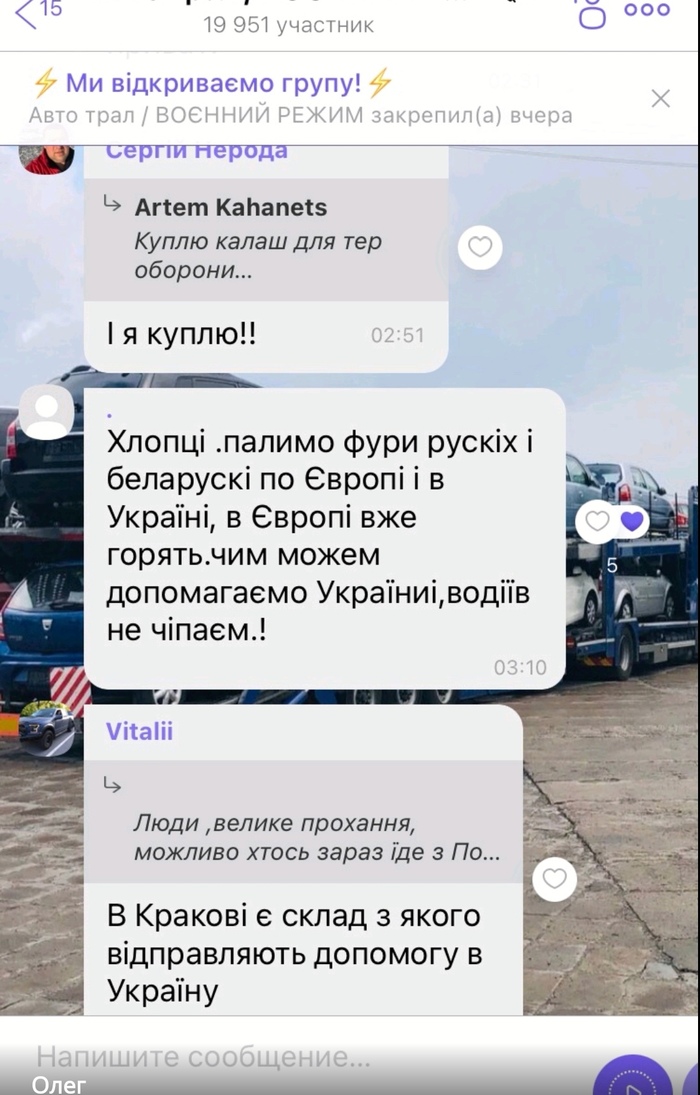Dismiss the pinned message banner
Viewport: 700px width, 1095px height.
coord(660,98)
